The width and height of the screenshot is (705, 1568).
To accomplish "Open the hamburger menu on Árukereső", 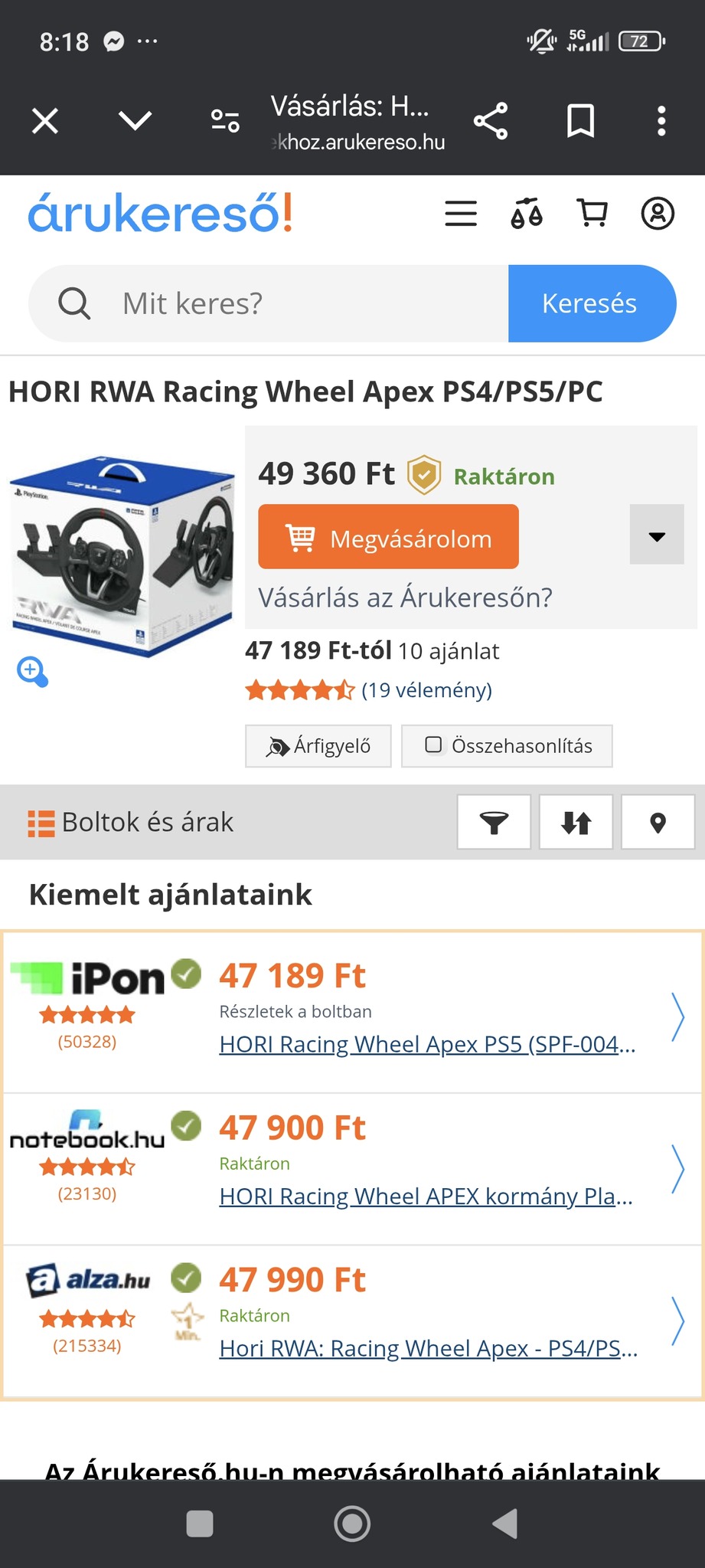I will 461,214.
